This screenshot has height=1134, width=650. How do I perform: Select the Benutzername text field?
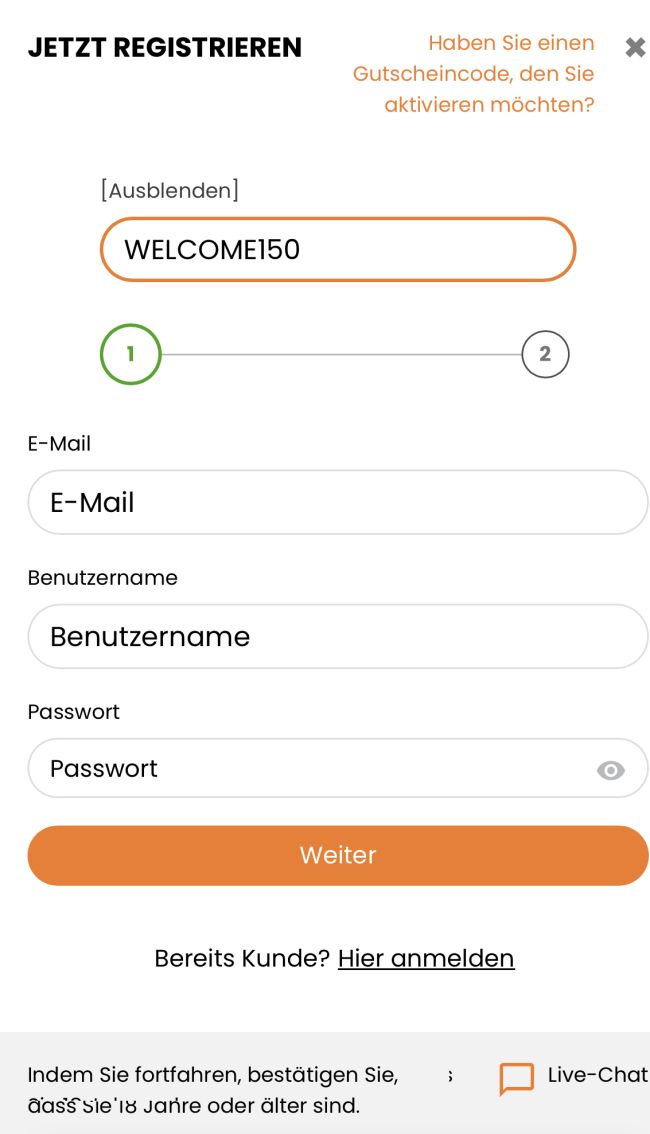point(338,636)
